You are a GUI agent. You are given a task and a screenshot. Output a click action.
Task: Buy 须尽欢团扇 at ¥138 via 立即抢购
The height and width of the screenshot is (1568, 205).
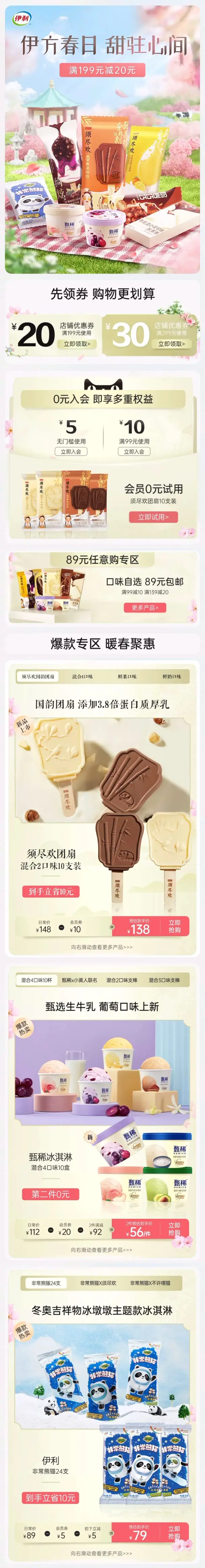click(174, 926)
